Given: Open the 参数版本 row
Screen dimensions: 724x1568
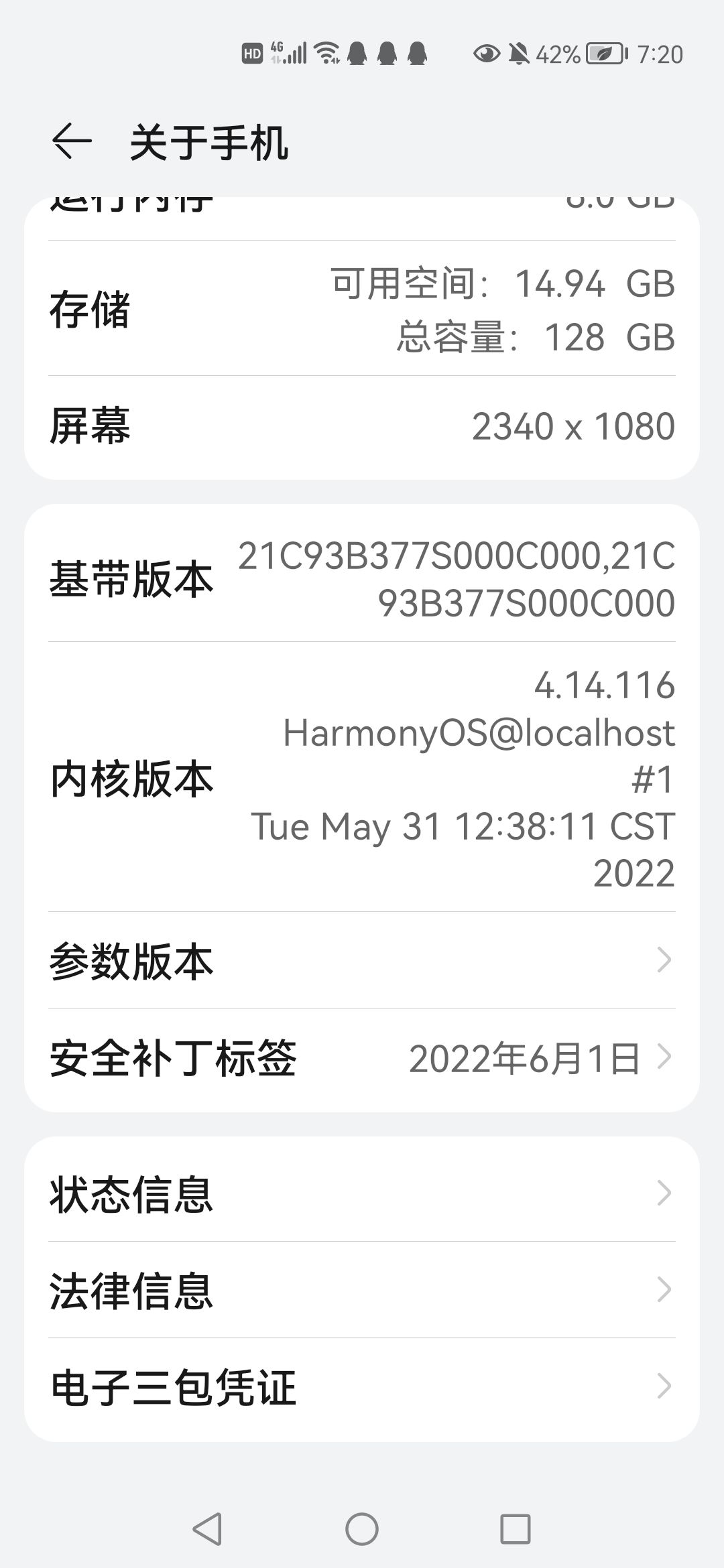Looking at the screenshot, I should click(362, 960).
